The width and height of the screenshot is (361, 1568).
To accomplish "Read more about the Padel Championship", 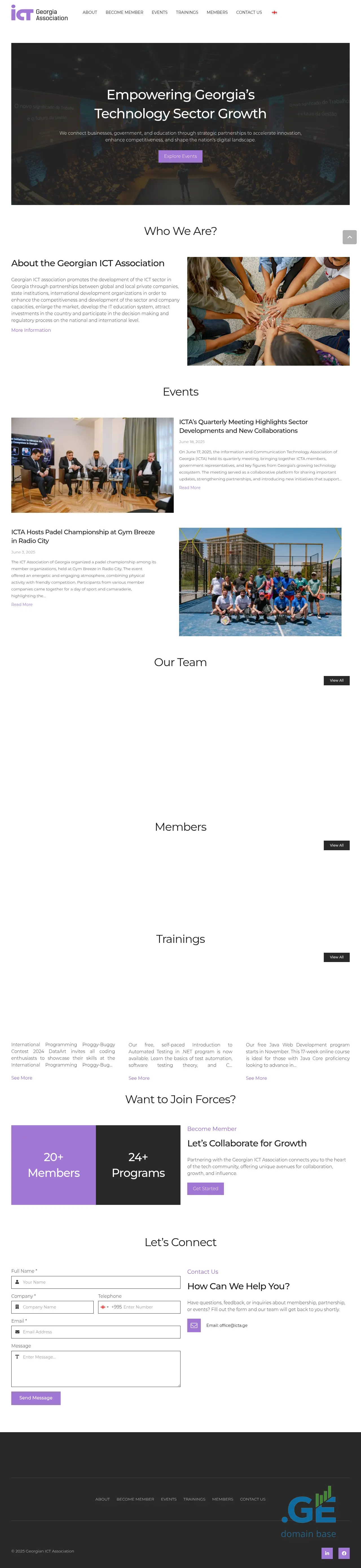I will 22,605.
